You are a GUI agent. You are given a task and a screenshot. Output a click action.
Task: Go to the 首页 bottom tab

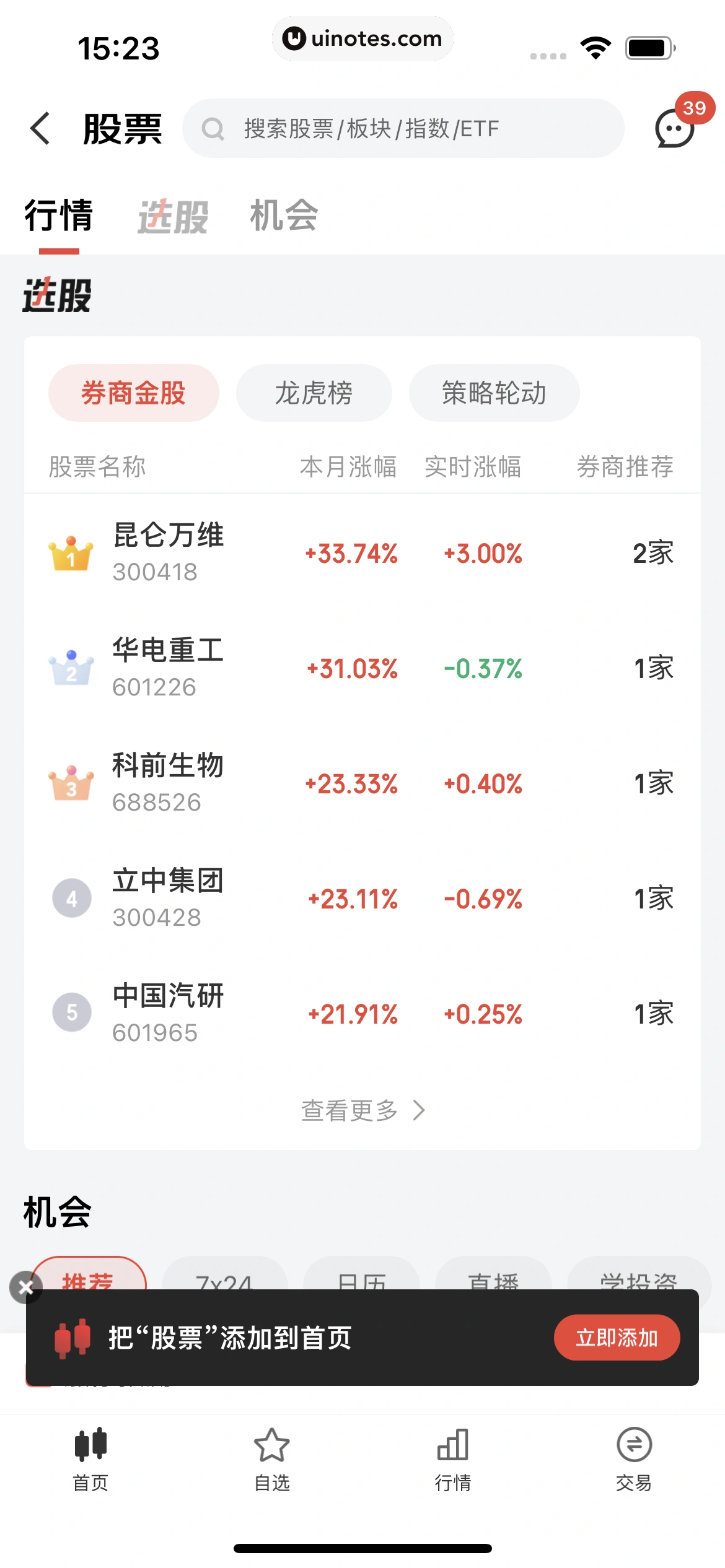pos(90,1457)
